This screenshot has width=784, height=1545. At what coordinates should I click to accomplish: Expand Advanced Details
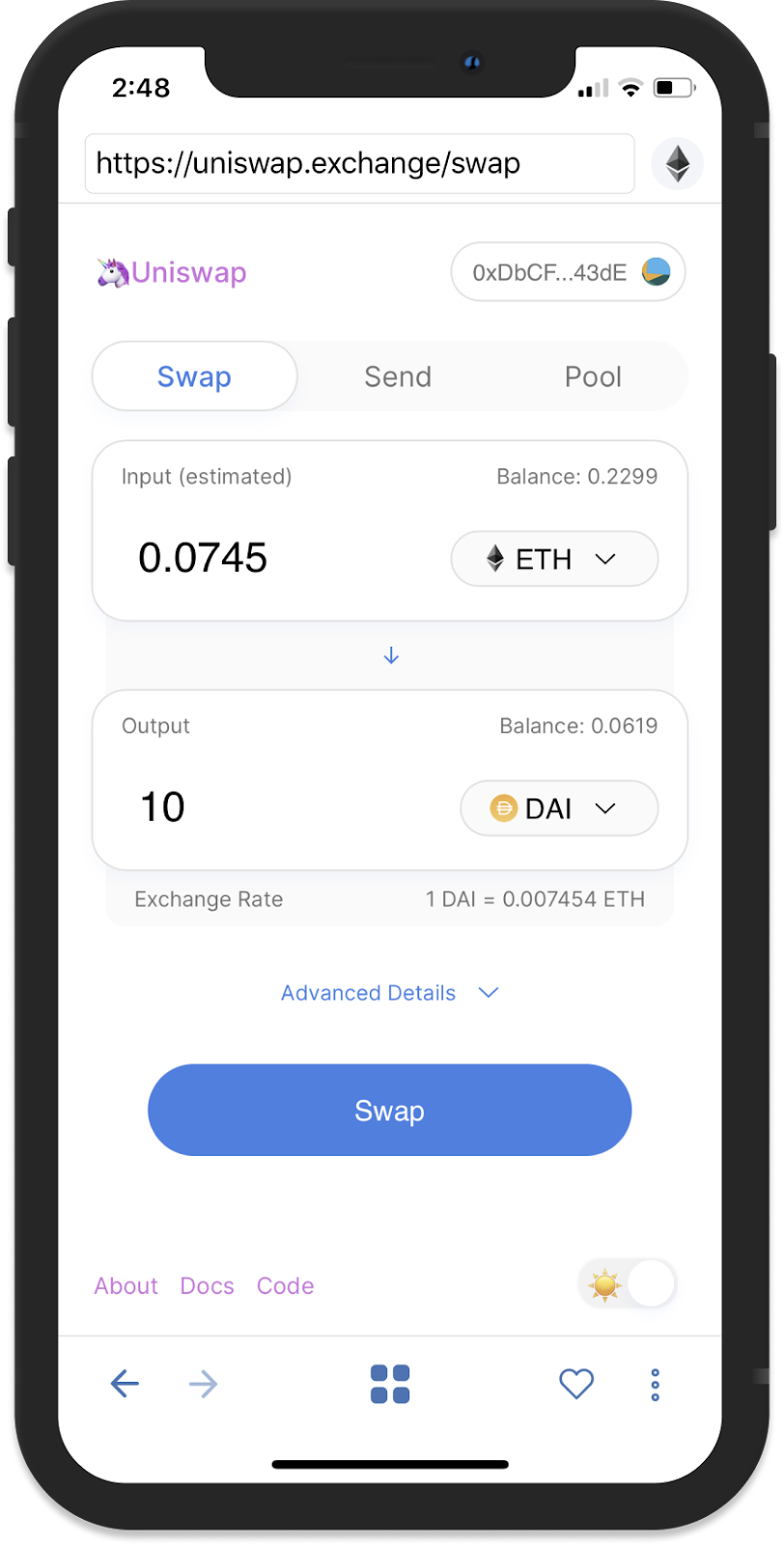click(390, 993)
